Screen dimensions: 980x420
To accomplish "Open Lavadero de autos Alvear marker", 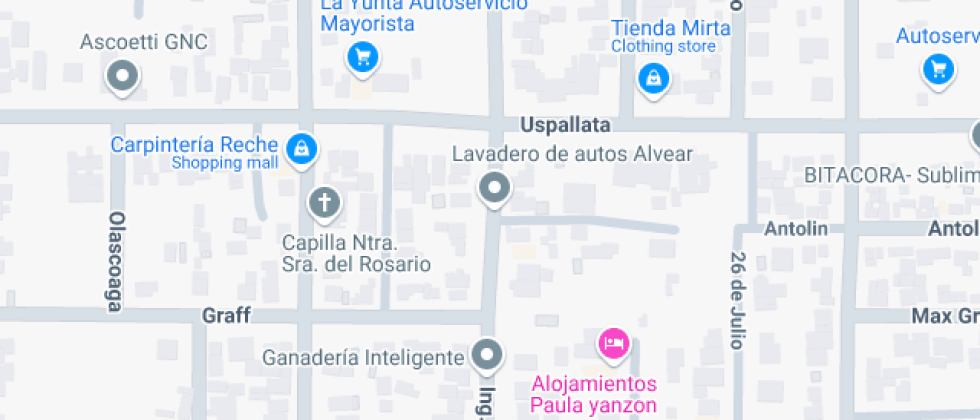I will point(493,187).
